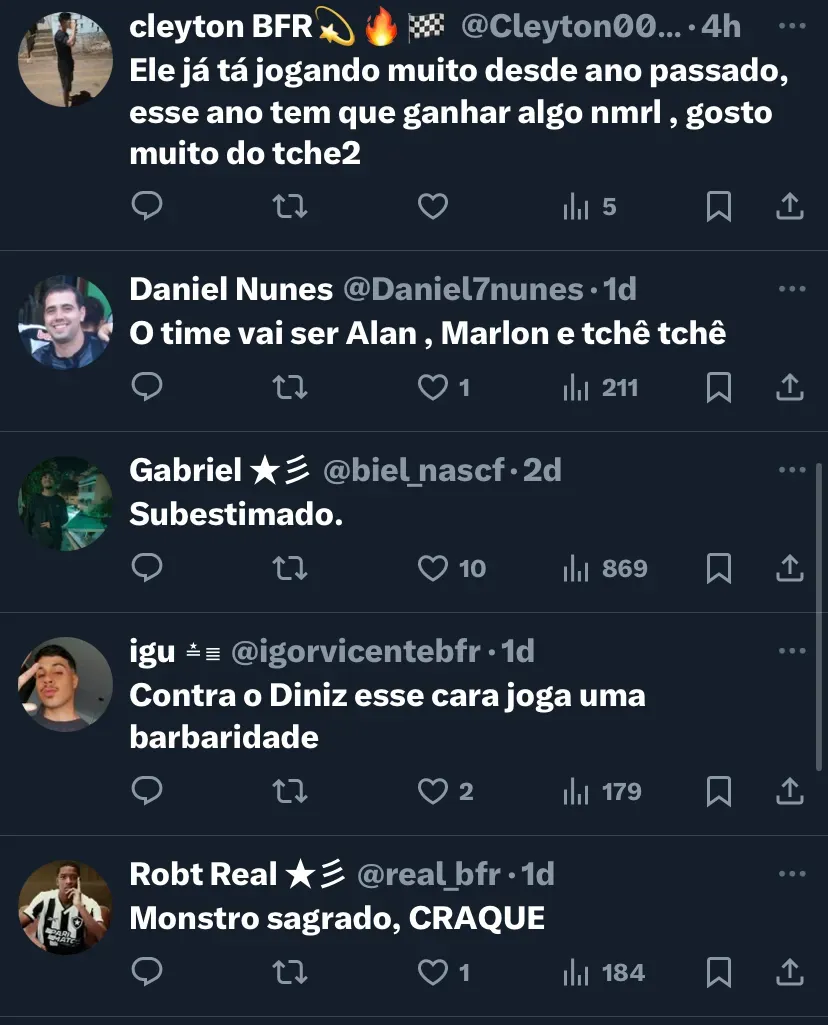
Task: Bookmark igu's tweet about Diniz
Action: (x=718, y=791)
